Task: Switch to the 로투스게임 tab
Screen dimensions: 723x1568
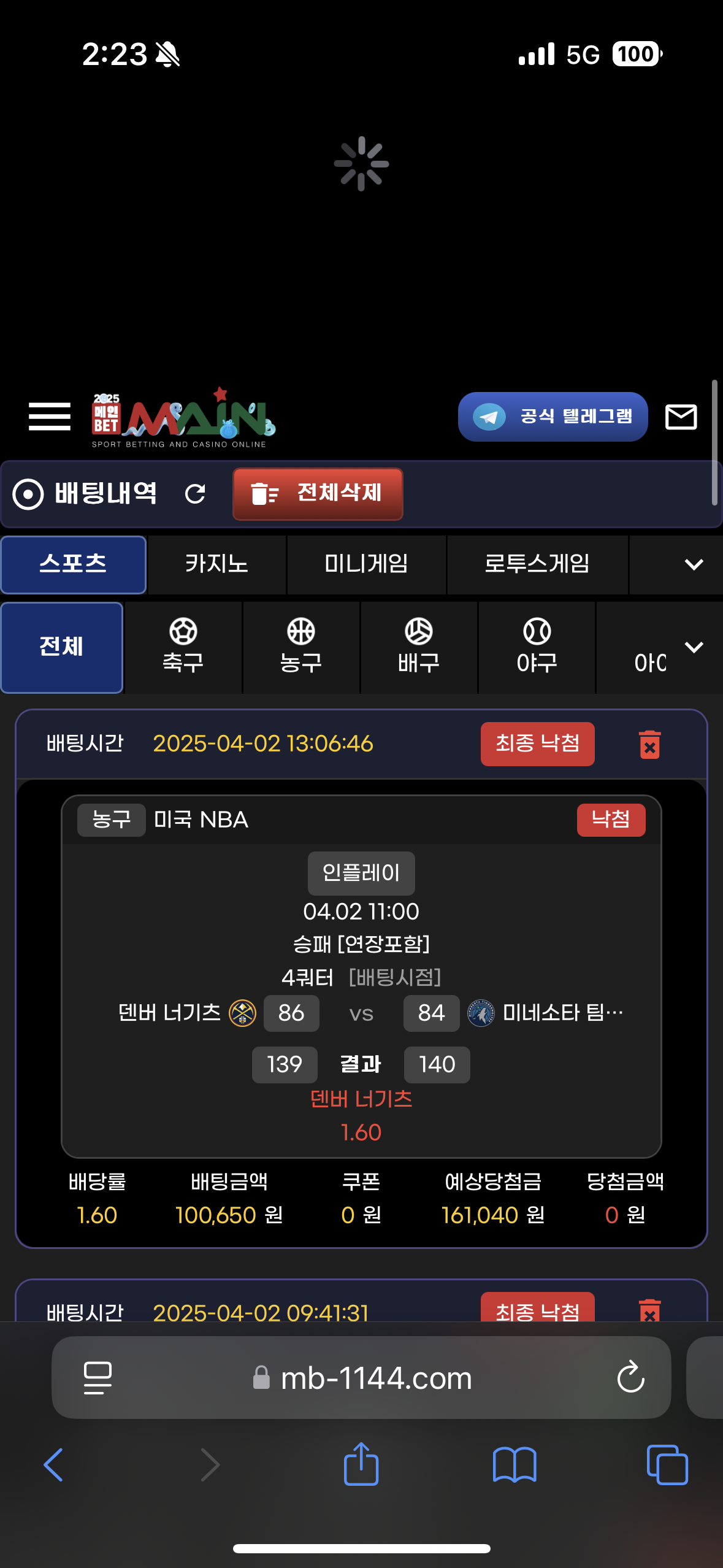Action: (x=537, y=564)
